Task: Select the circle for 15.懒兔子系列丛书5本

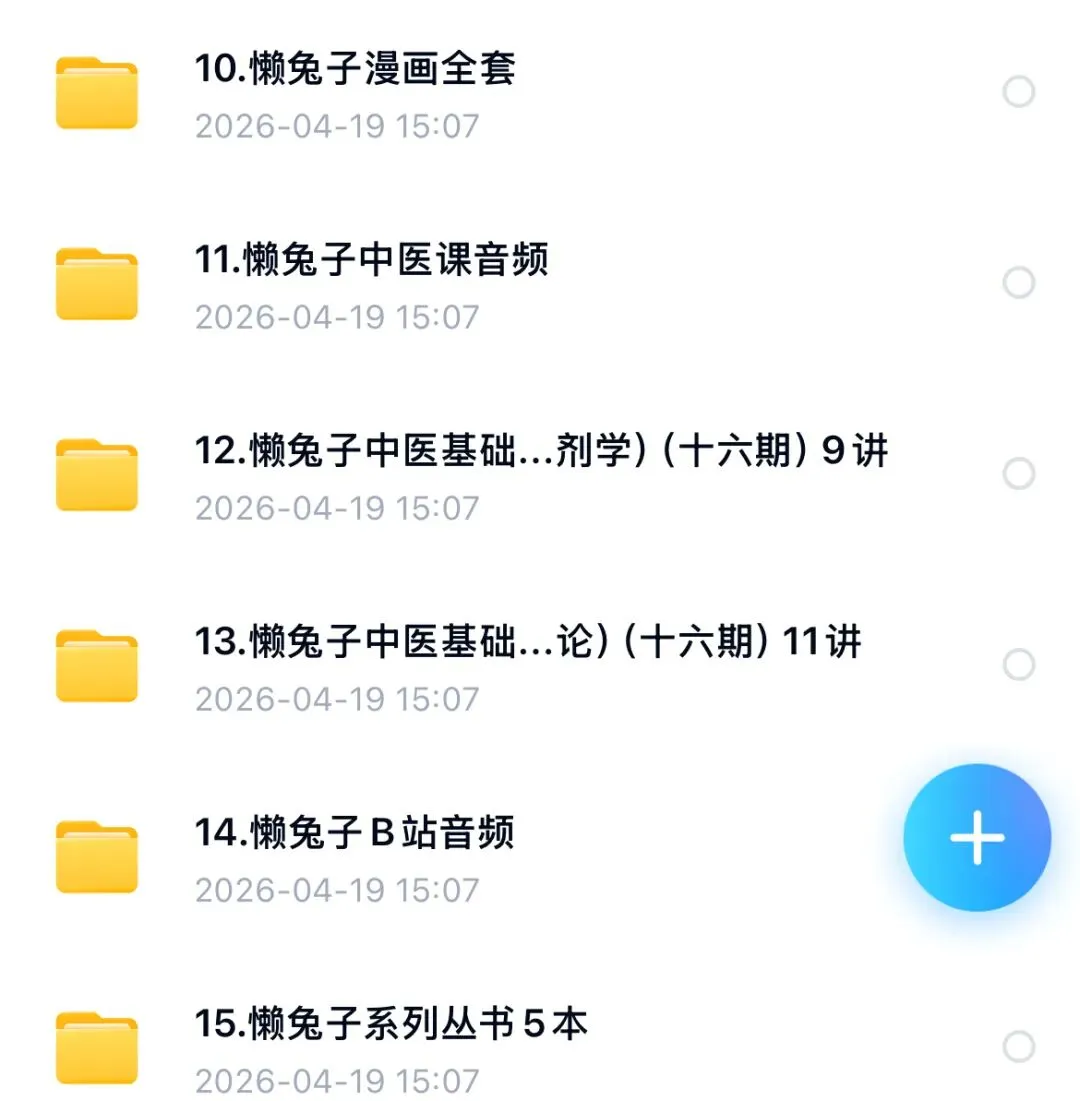Action: [x=1018, y=1047]
